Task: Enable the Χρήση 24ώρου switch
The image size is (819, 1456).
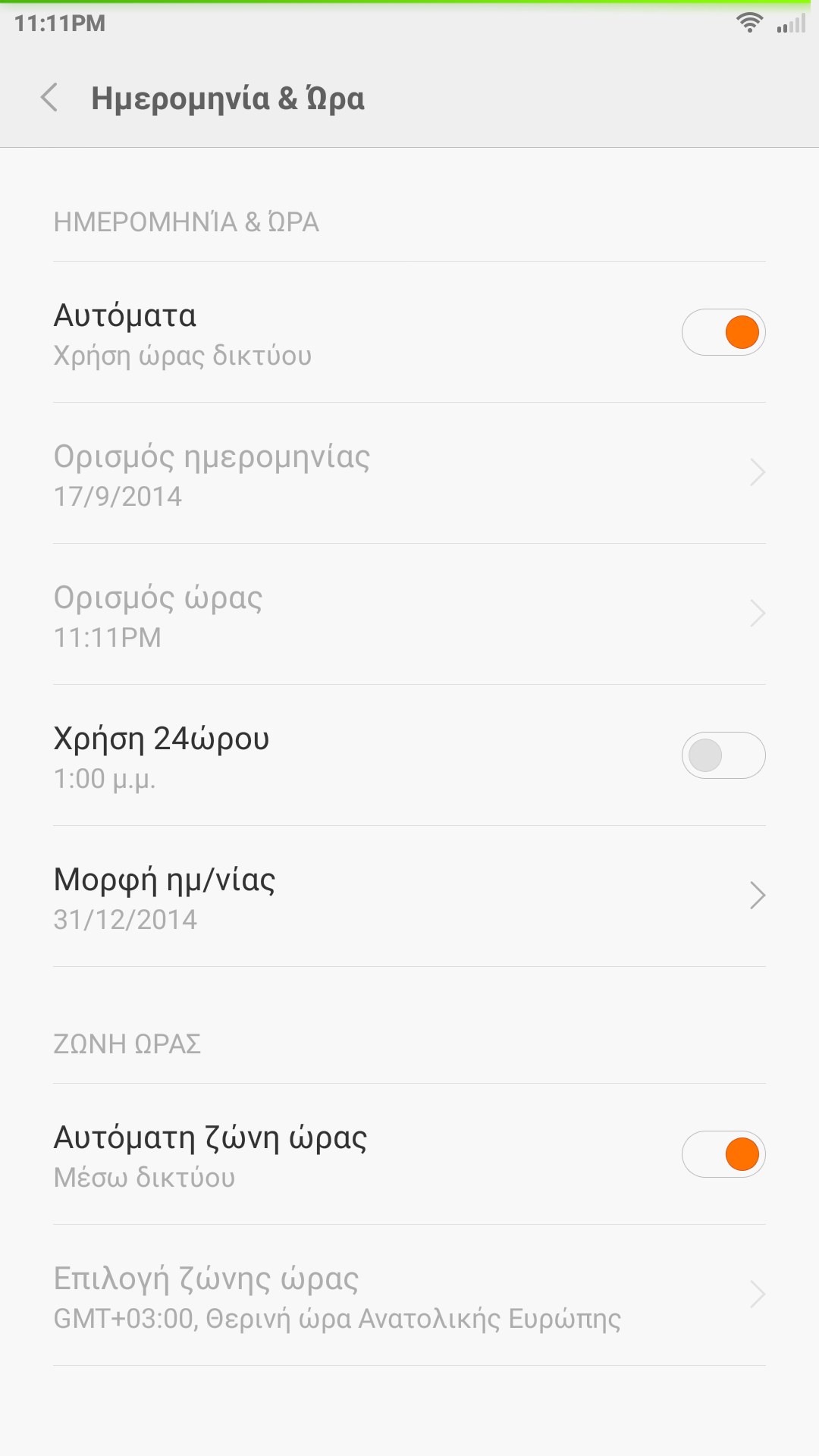Action: (723, 755)
